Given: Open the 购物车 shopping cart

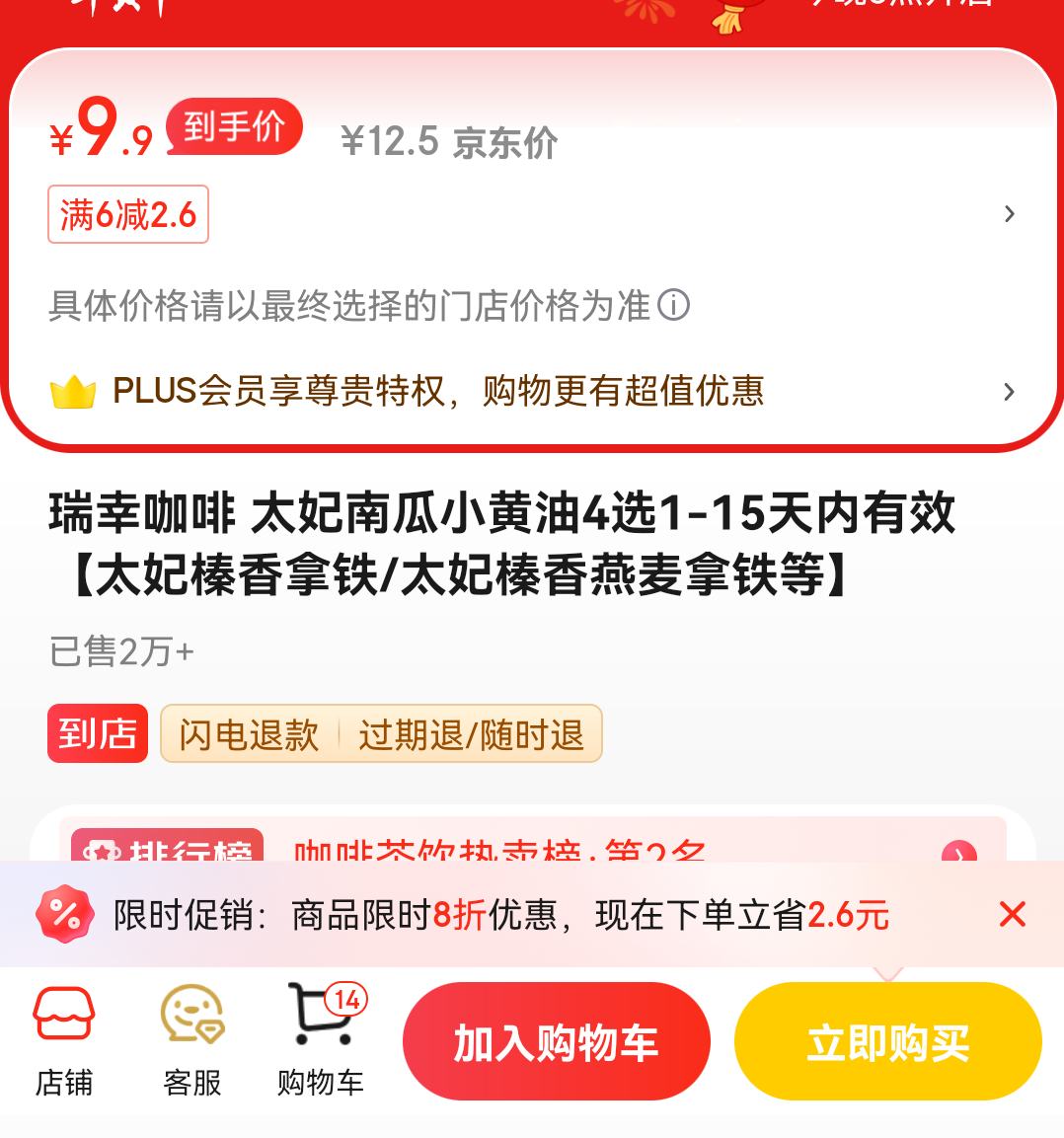Looking at the screenshot, I should pos(321,1041).
